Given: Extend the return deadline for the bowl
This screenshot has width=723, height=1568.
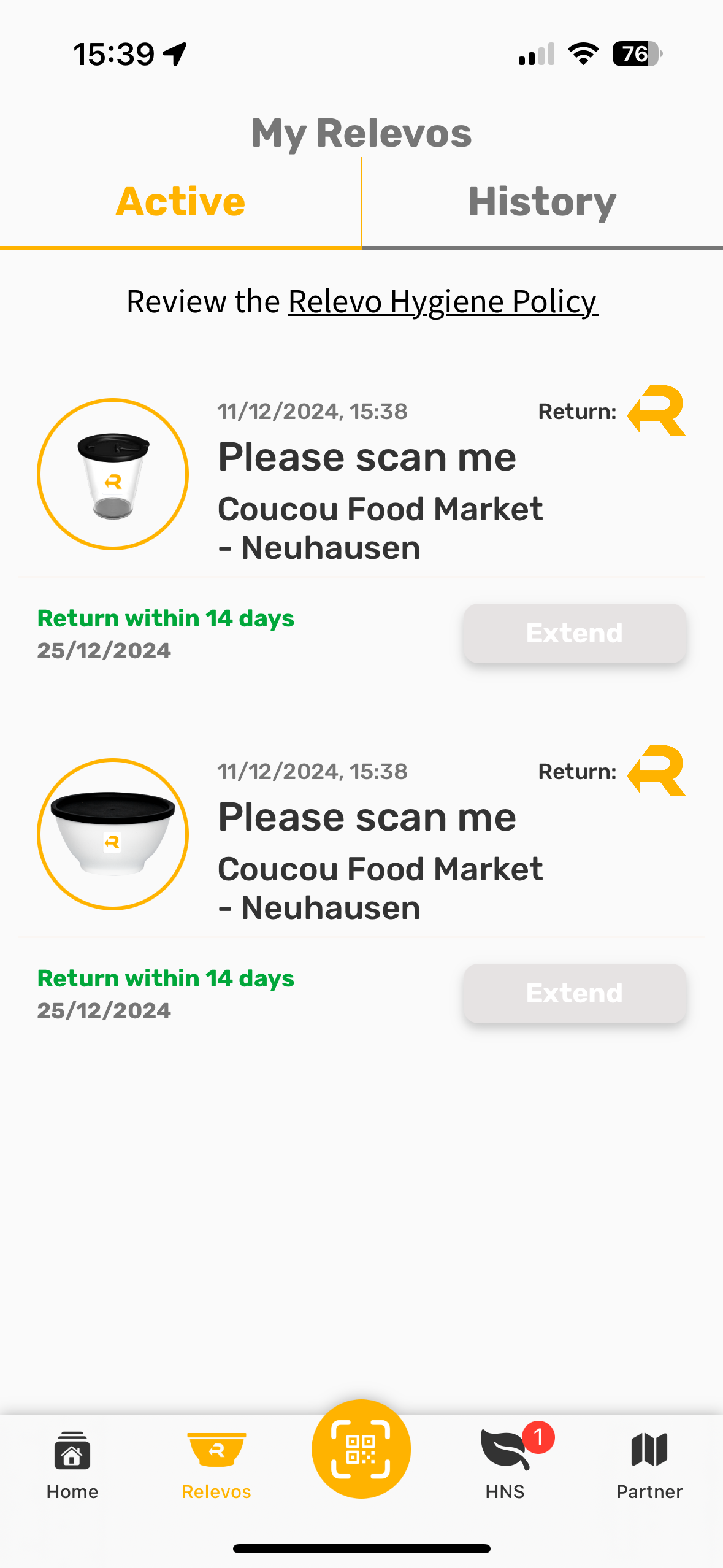Looking at the screenshot, I should pyautogui.click(x=573, y=993).
